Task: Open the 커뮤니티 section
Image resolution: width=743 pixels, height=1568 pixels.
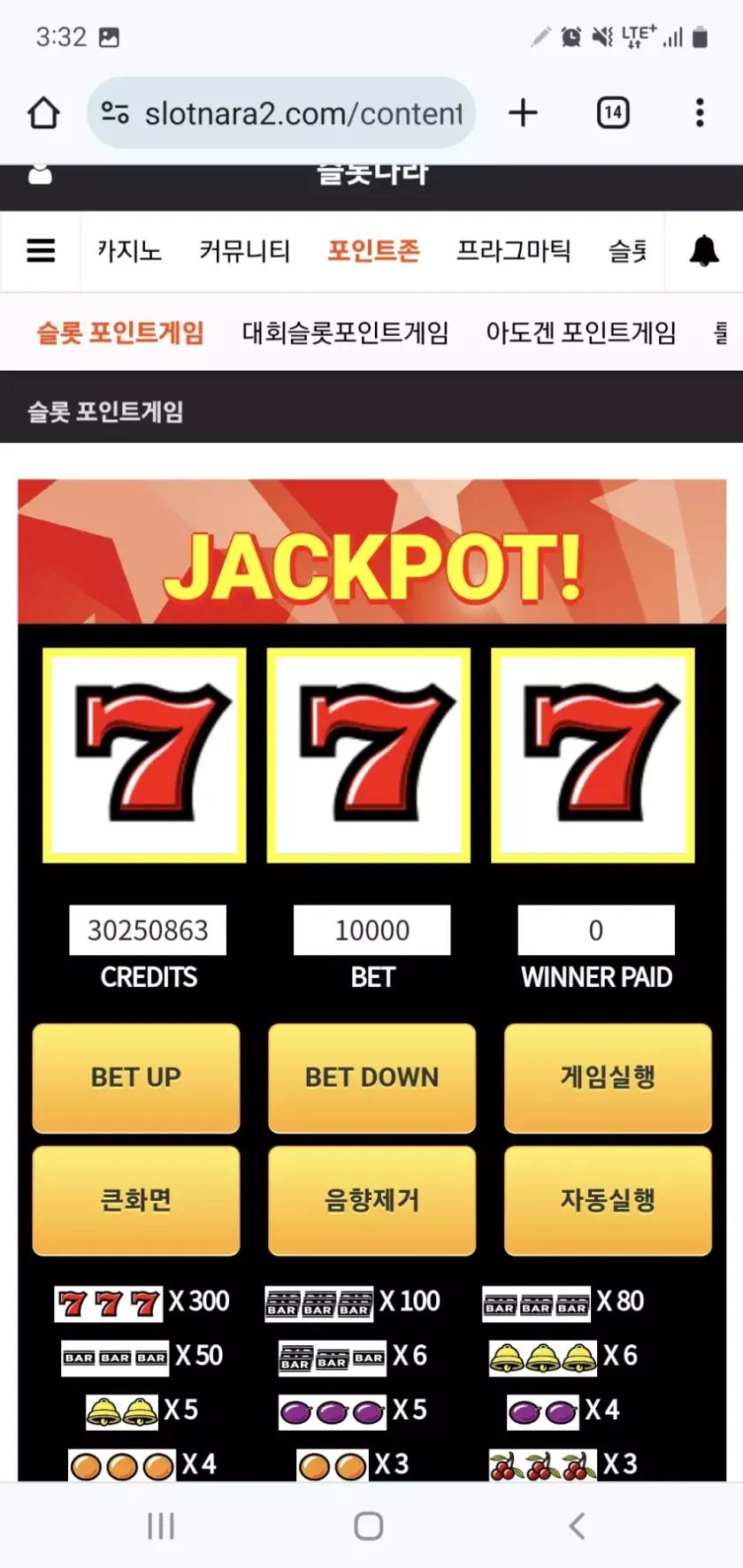Action: tap(244, 251)
